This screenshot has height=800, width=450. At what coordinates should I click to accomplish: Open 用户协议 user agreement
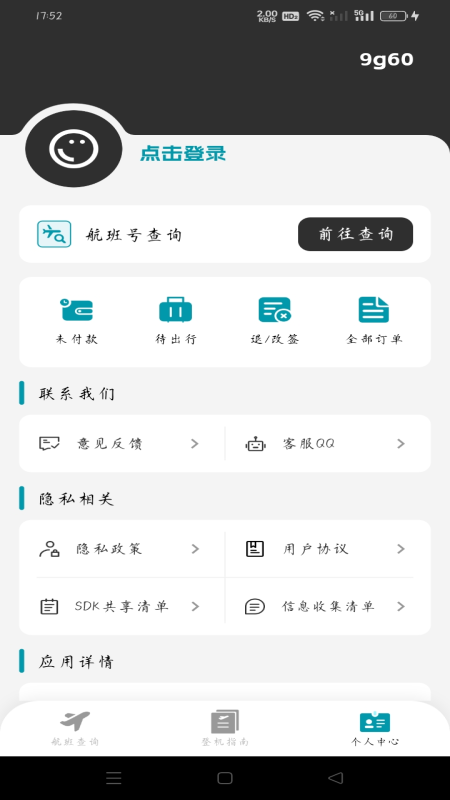tap(328, 549)
